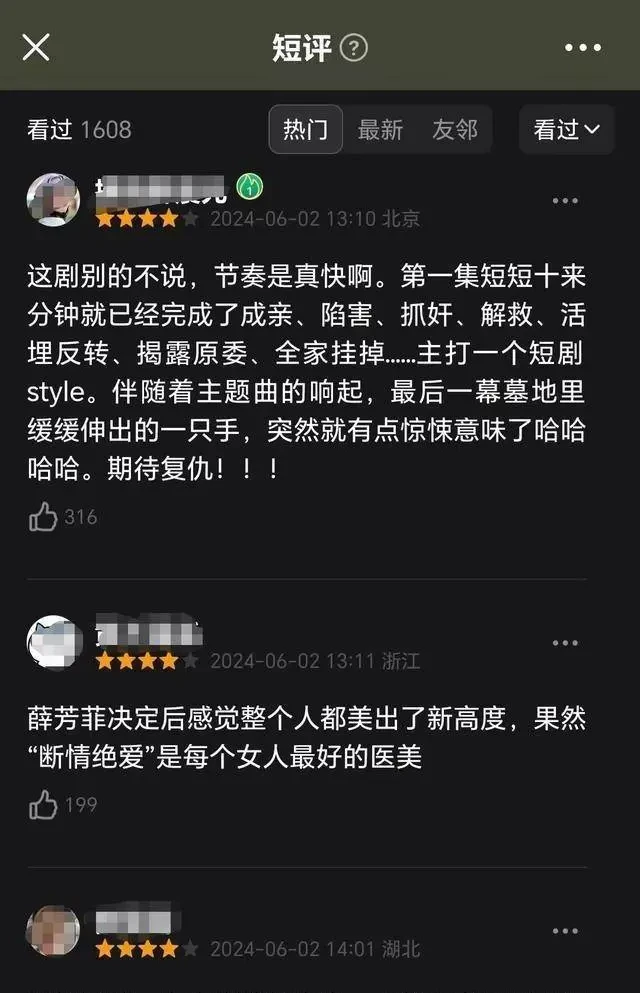
Task: Open the help icon beside 短评
Action: tap(353, 47)
